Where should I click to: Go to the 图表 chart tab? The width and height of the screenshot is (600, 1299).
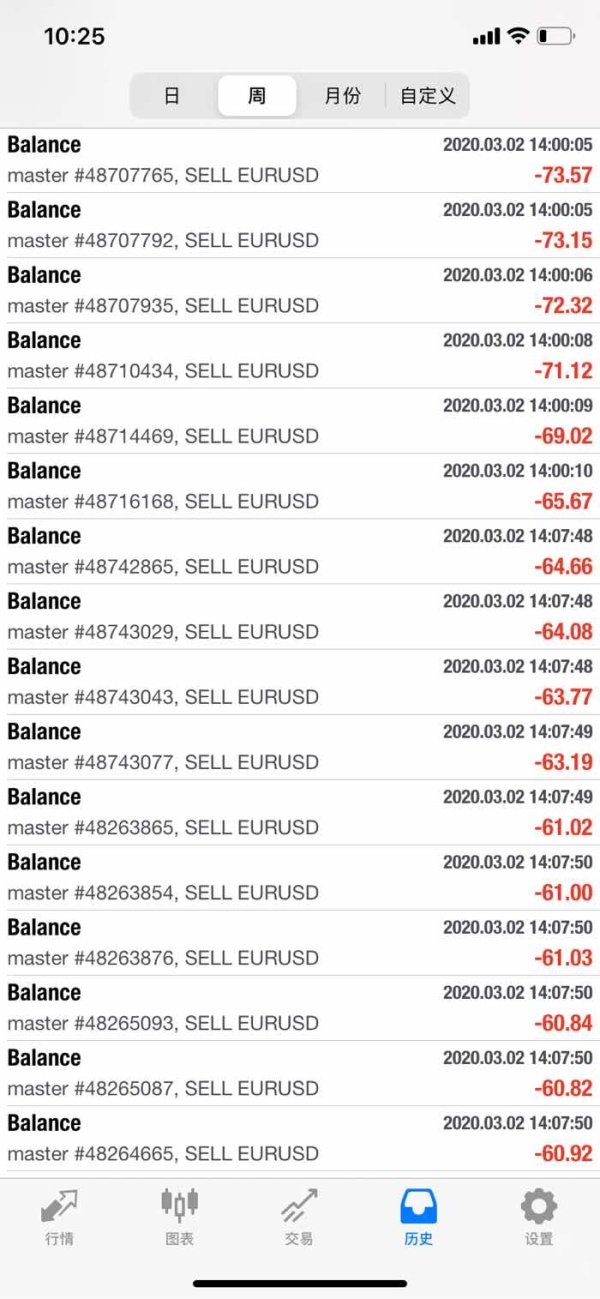pos(179,1217)
